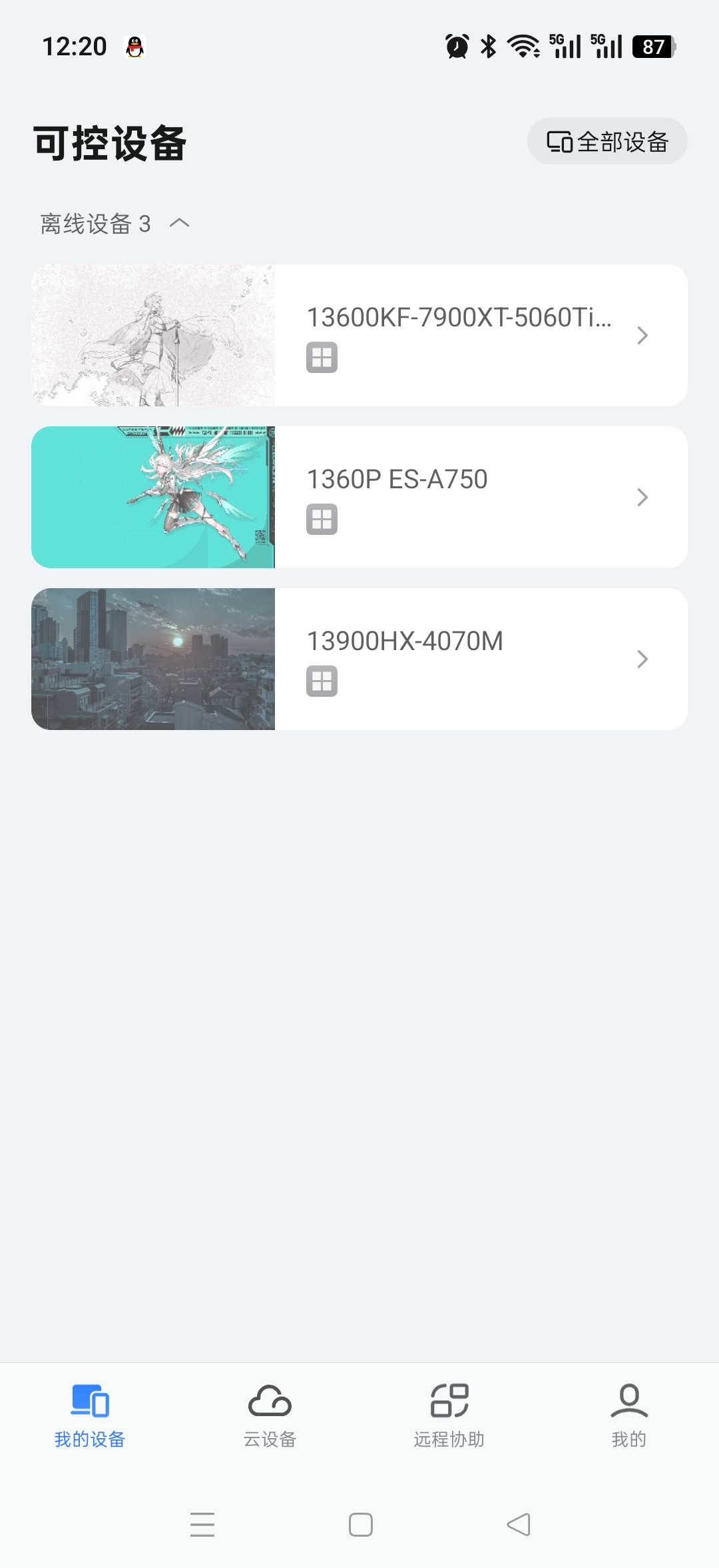Image resolution: width=719 pixels, height=1568 pixels.
Task: Switch to the 云设备 tab
Action: [x=270, y=1415]
